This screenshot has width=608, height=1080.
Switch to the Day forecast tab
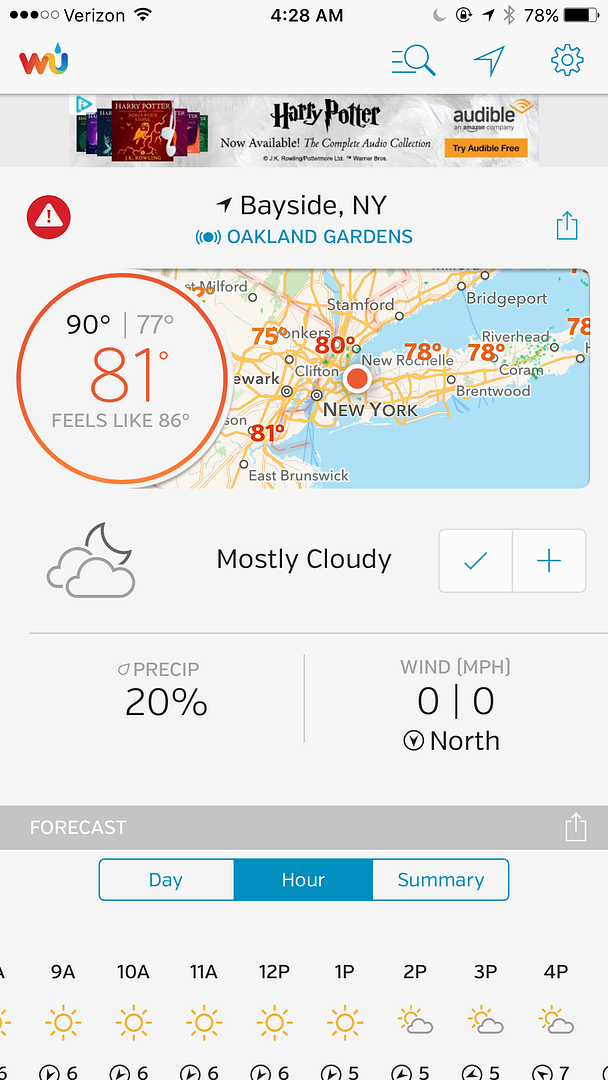166,880
